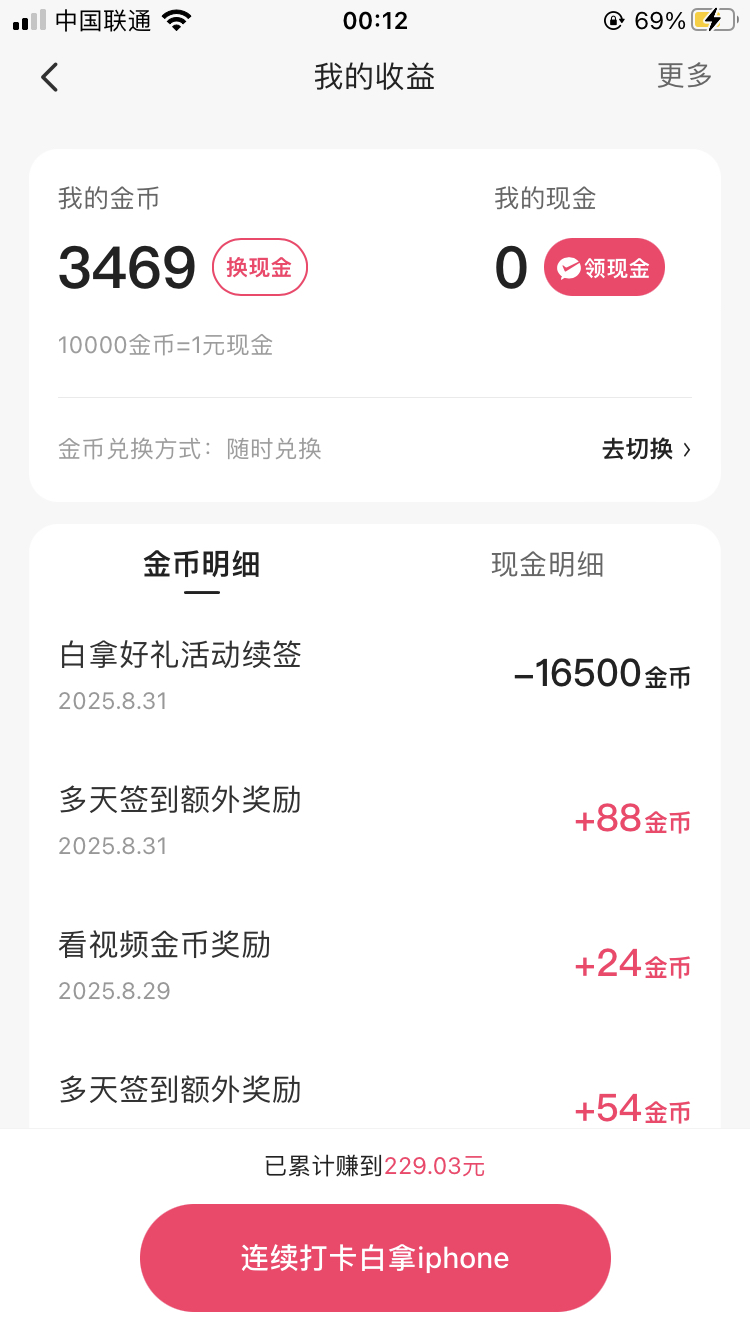Open the 更多 menu
The height and width of the screenshot is (1334, 750).
pyautogui.click(x=684, y=76)
